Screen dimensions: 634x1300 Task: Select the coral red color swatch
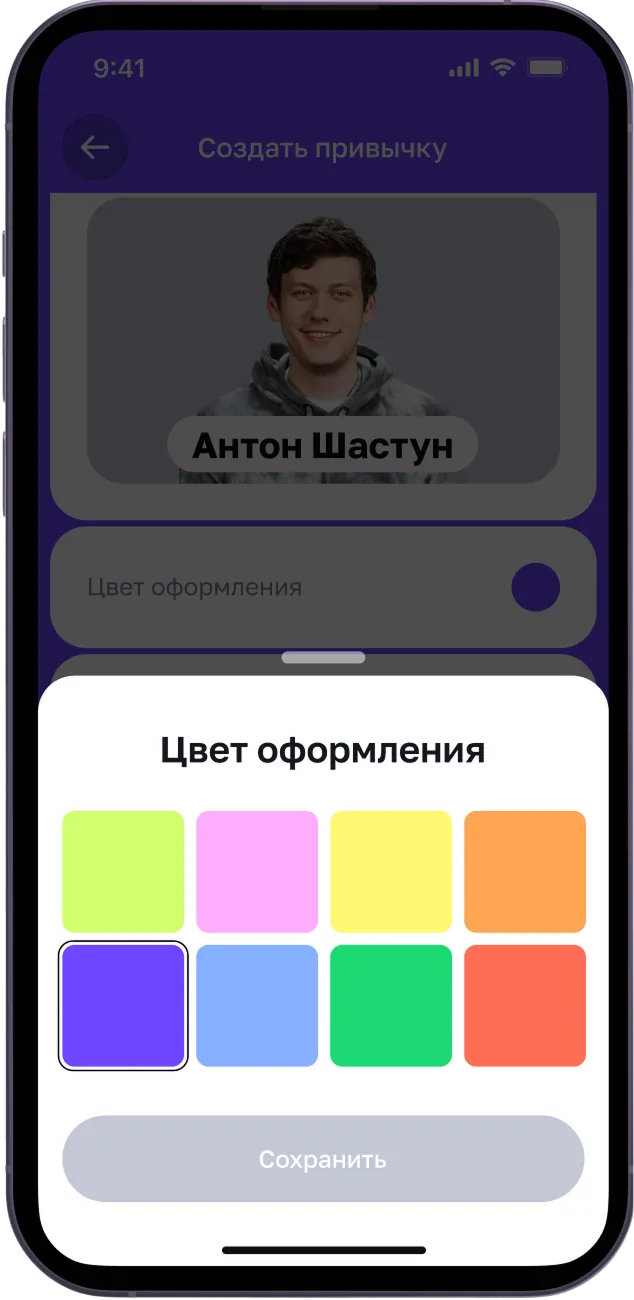525,1006
